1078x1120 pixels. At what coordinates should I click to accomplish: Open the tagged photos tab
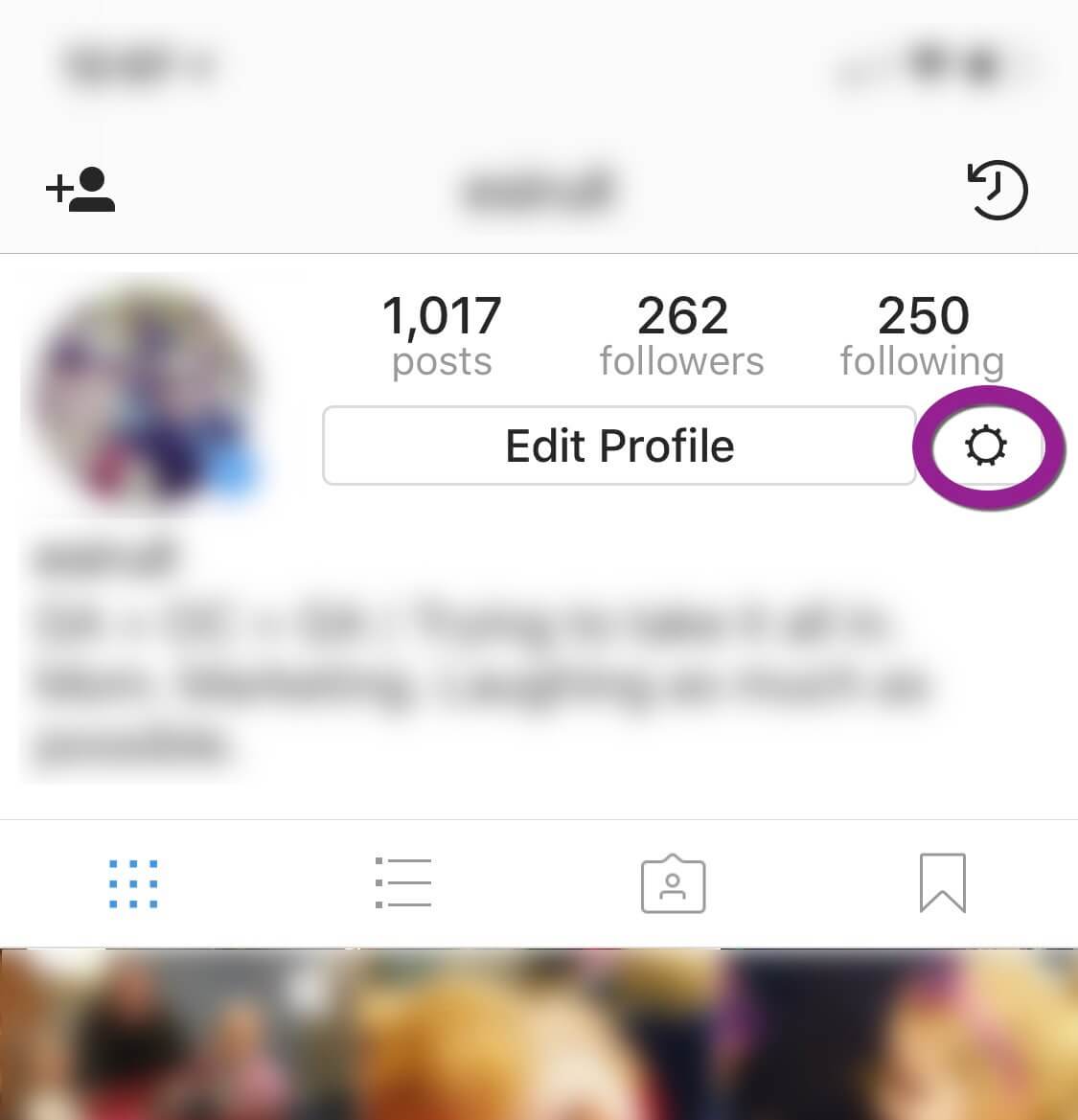click(x=673, y=883)
